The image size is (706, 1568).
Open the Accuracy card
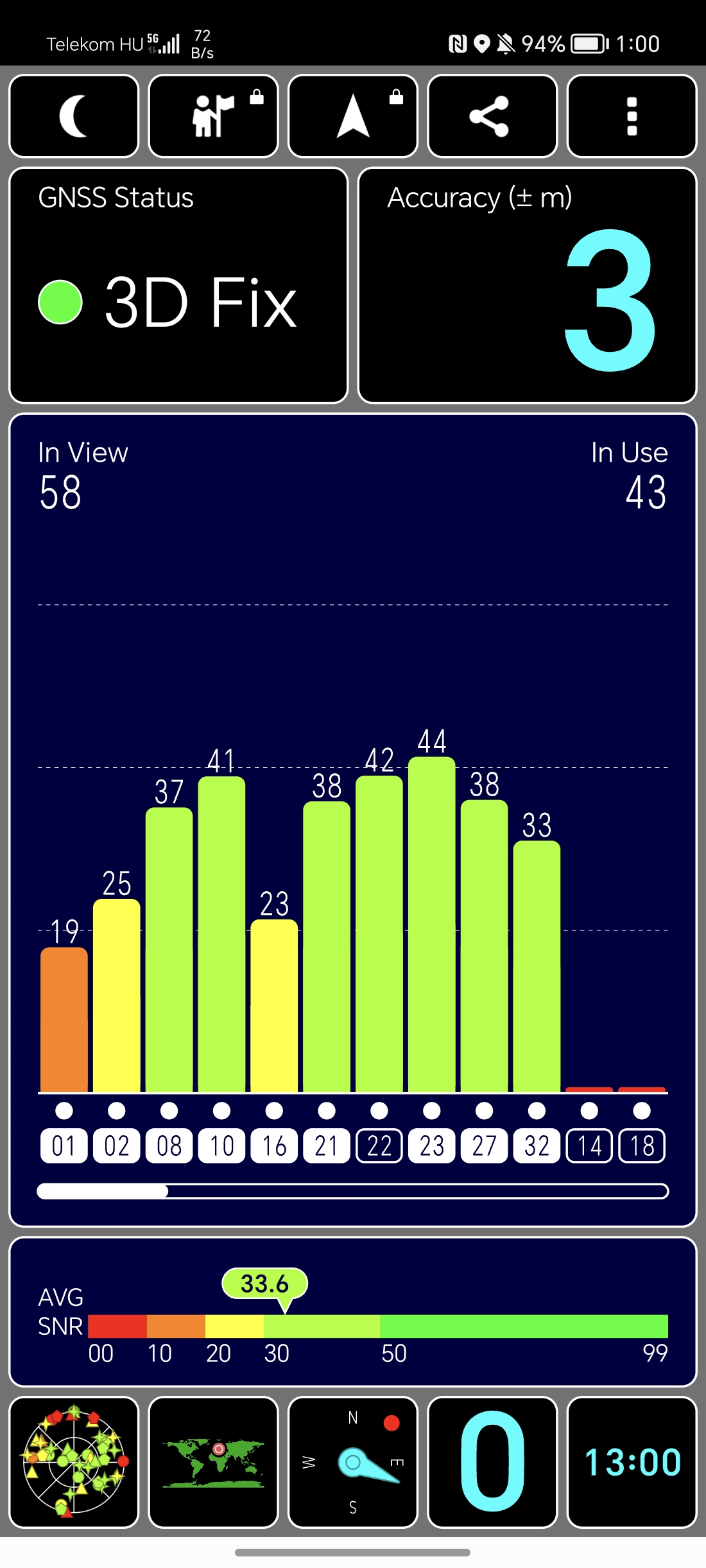pyautogui.click(x=528, y=286)
